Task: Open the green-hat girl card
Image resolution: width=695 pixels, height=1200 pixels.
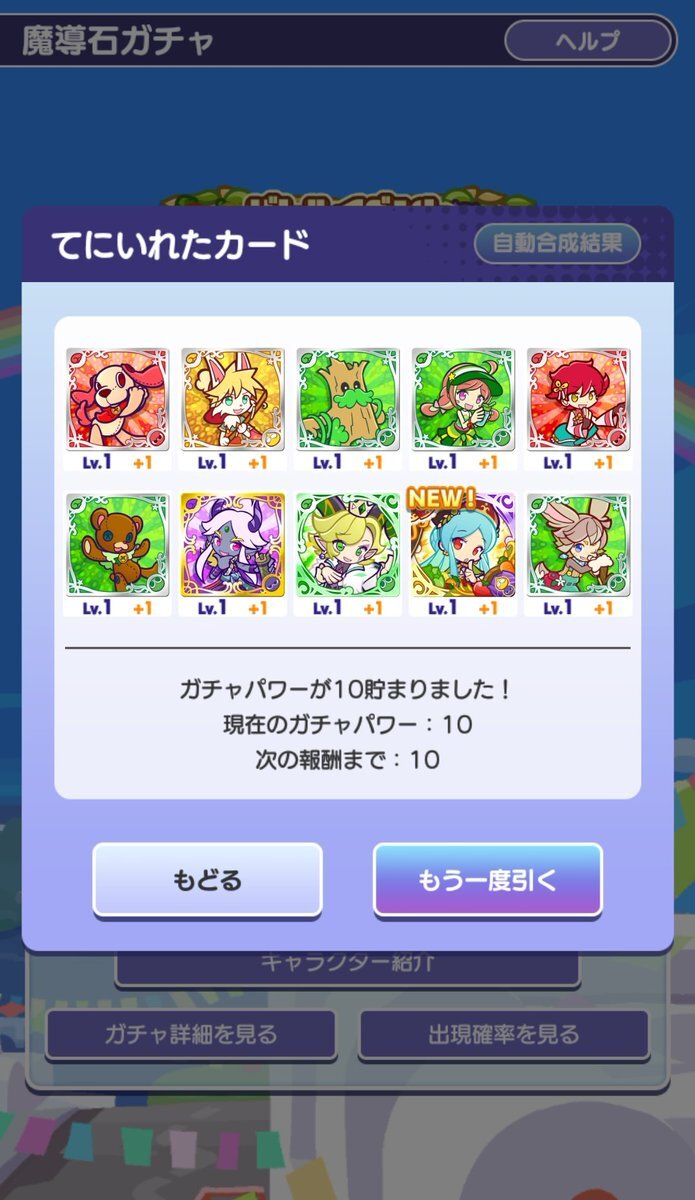Action: [x=463, y=398]
